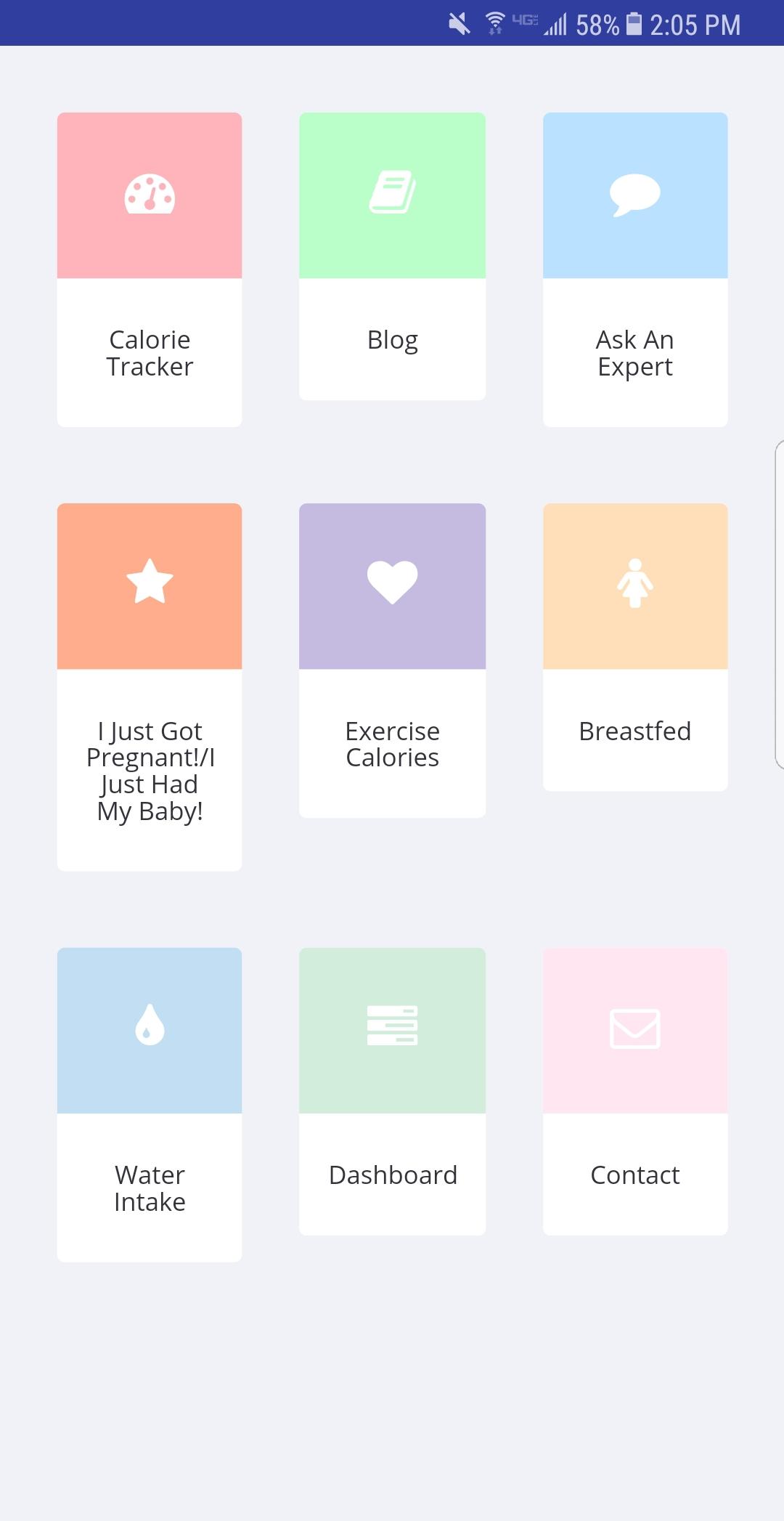The width and height of the screenshot is (784, 1521).
Task: Open the Exercise Calories card
Action: tap(392, 660)
